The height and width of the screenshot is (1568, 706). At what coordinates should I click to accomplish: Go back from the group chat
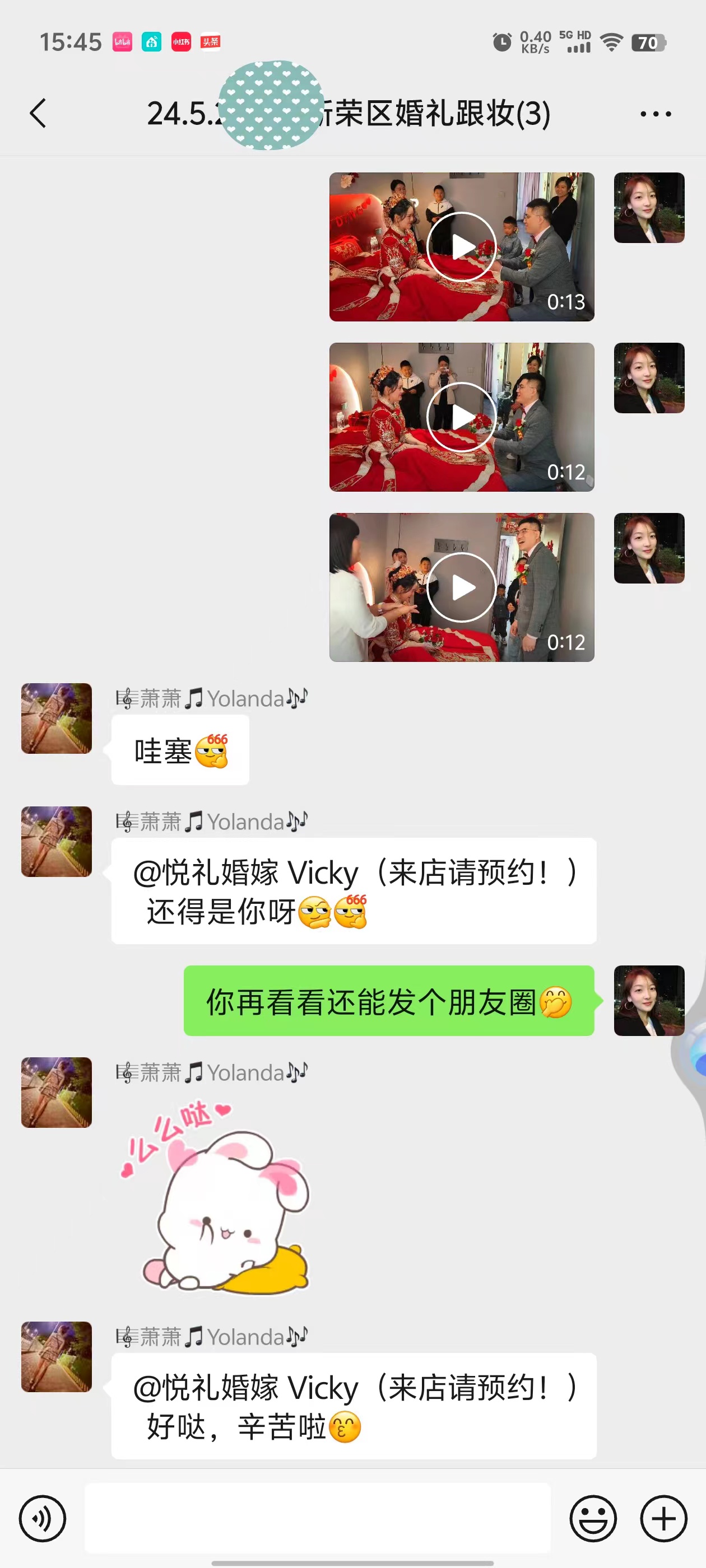[x=38, y=113]
